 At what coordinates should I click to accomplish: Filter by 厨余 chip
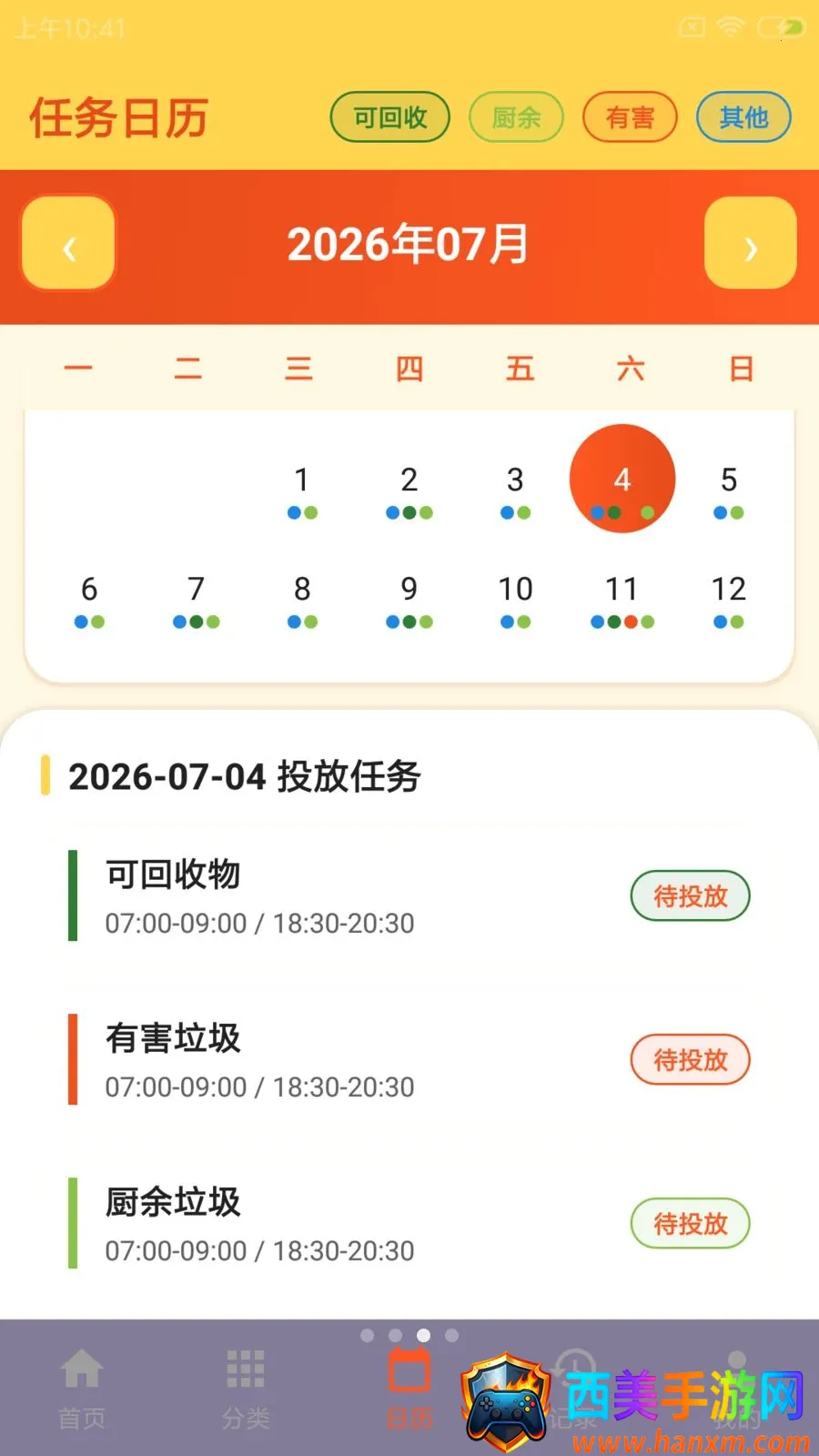pos(516,117)
